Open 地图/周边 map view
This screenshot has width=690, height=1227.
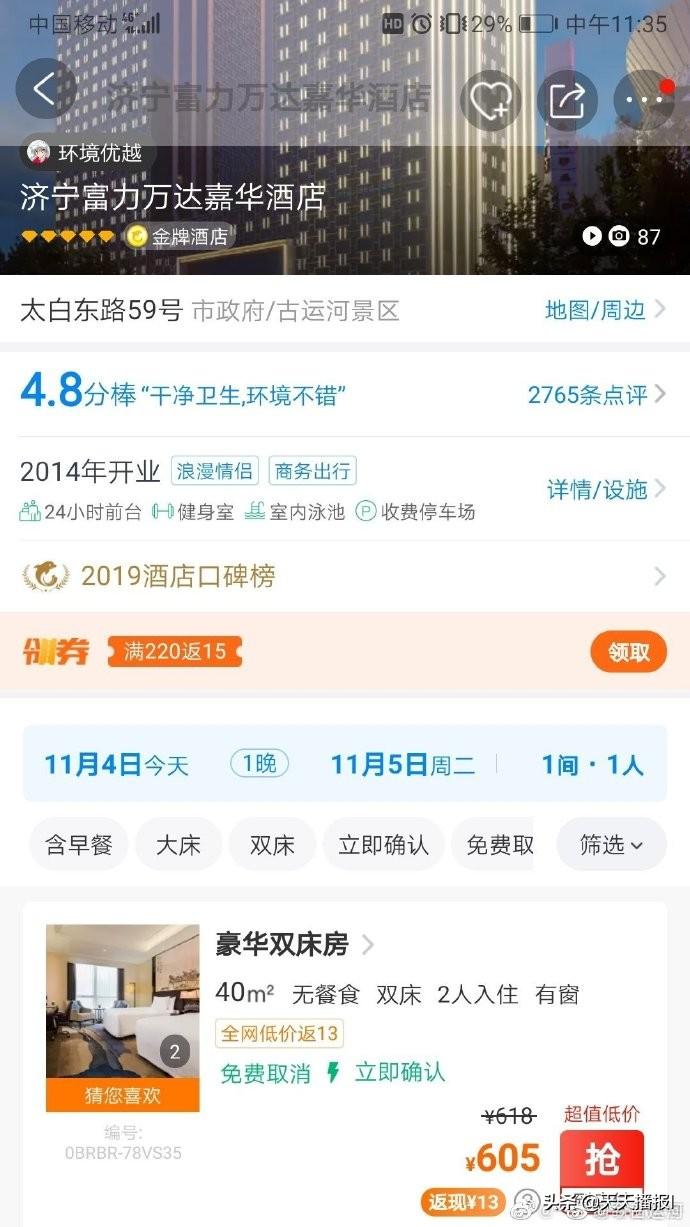click(x=604, y=310)
